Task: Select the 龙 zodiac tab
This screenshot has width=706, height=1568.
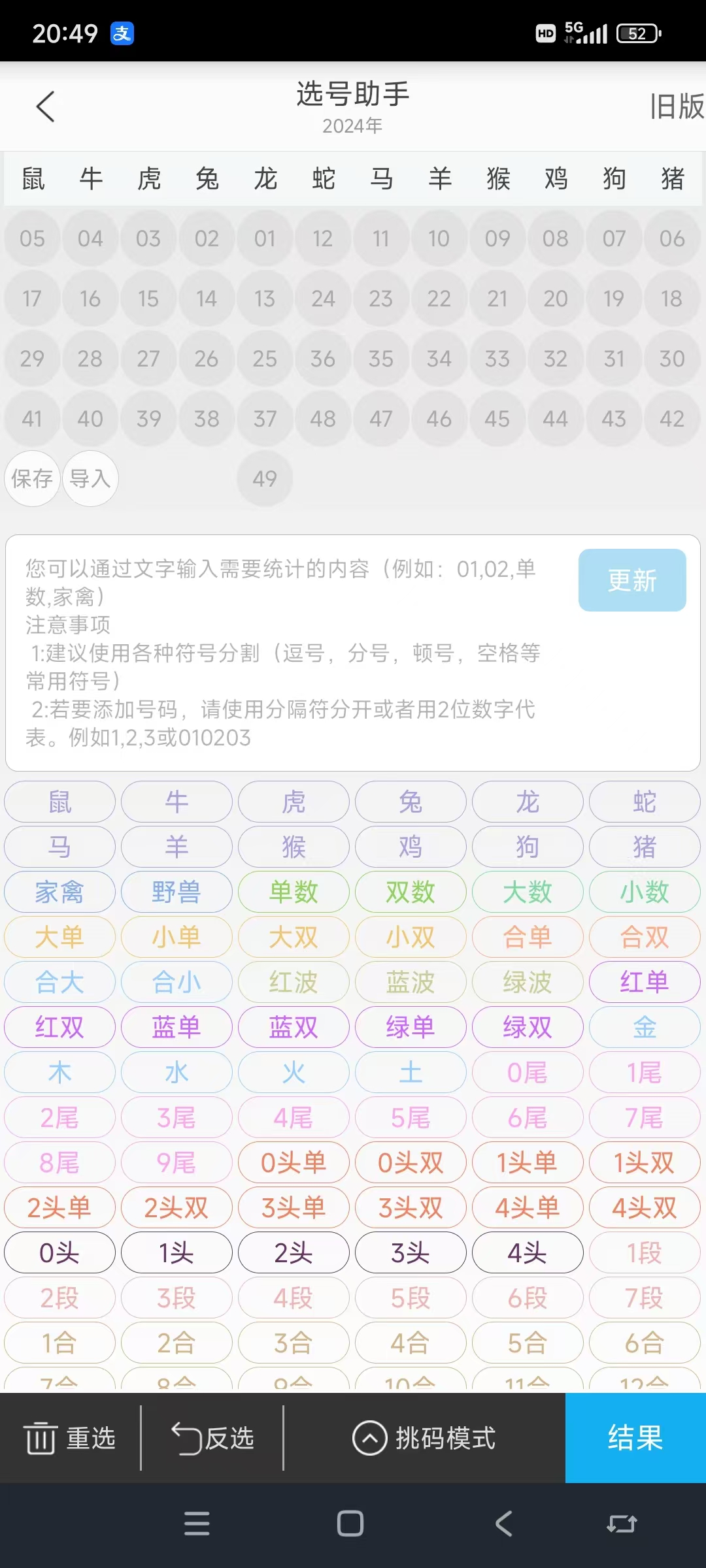Action: 265,178
